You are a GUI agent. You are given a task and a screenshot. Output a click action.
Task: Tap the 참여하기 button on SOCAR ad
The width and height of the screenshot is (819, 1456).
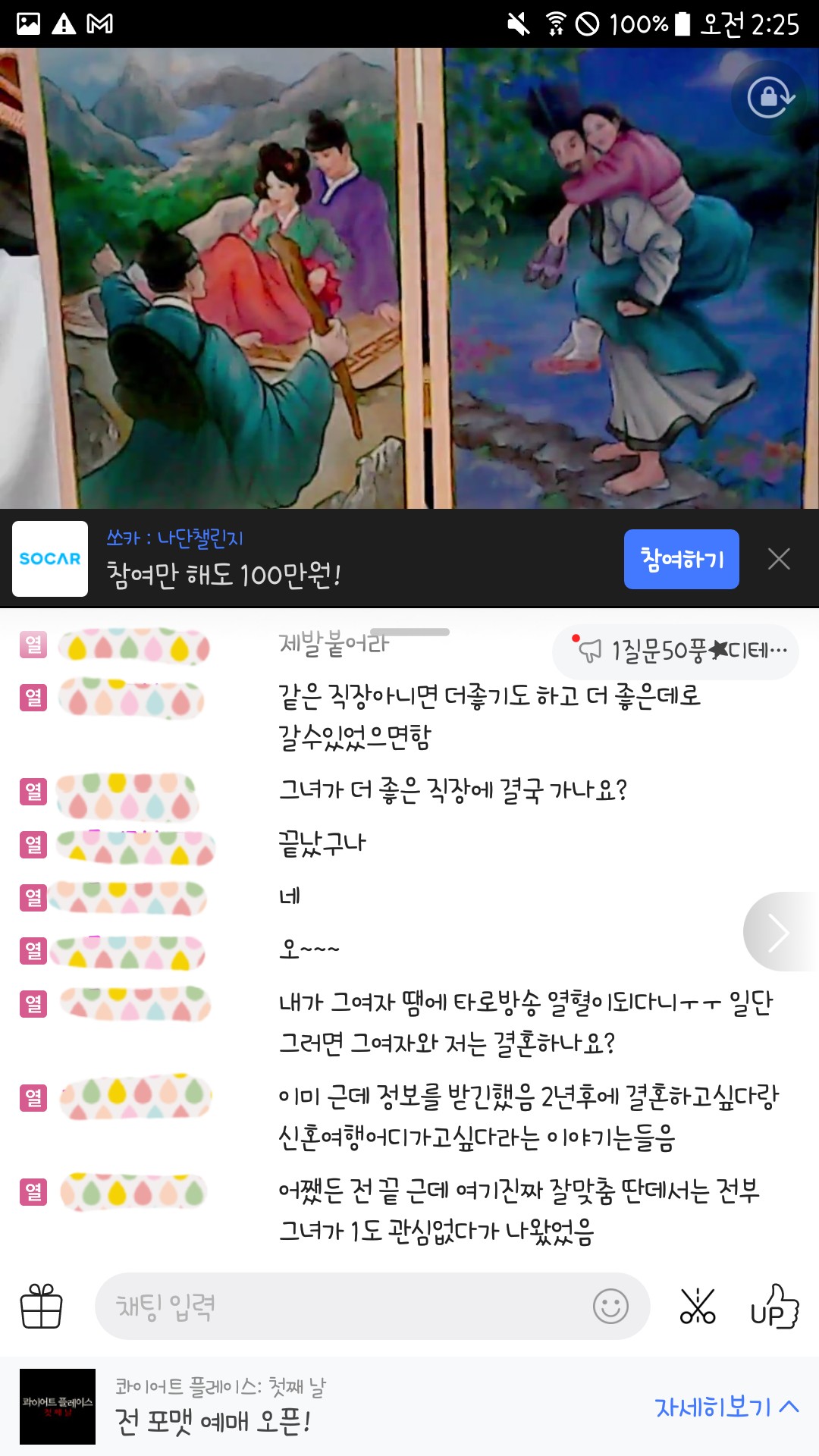click(x=681, y=559)
